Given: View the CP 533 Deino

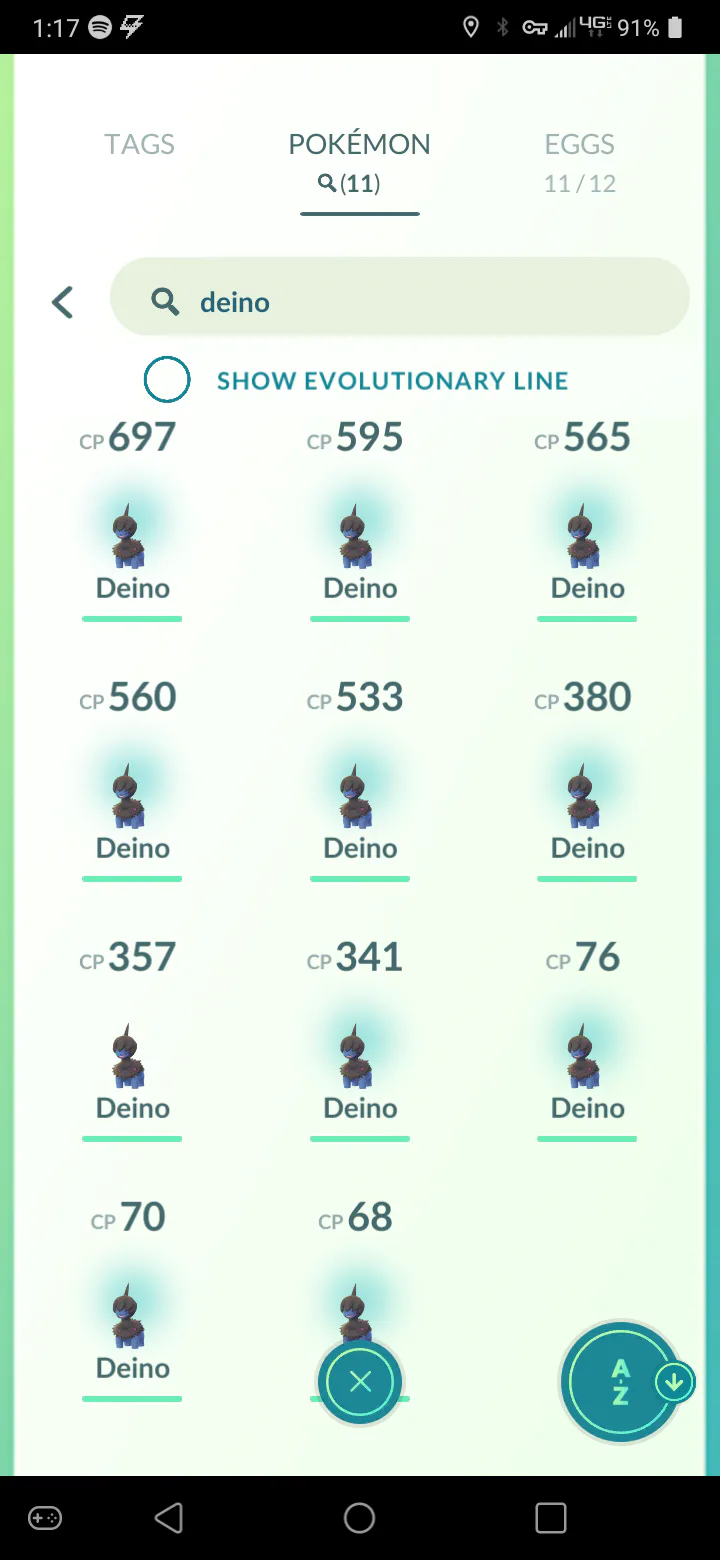Looking at the screenshot, I should click(360, 781).
